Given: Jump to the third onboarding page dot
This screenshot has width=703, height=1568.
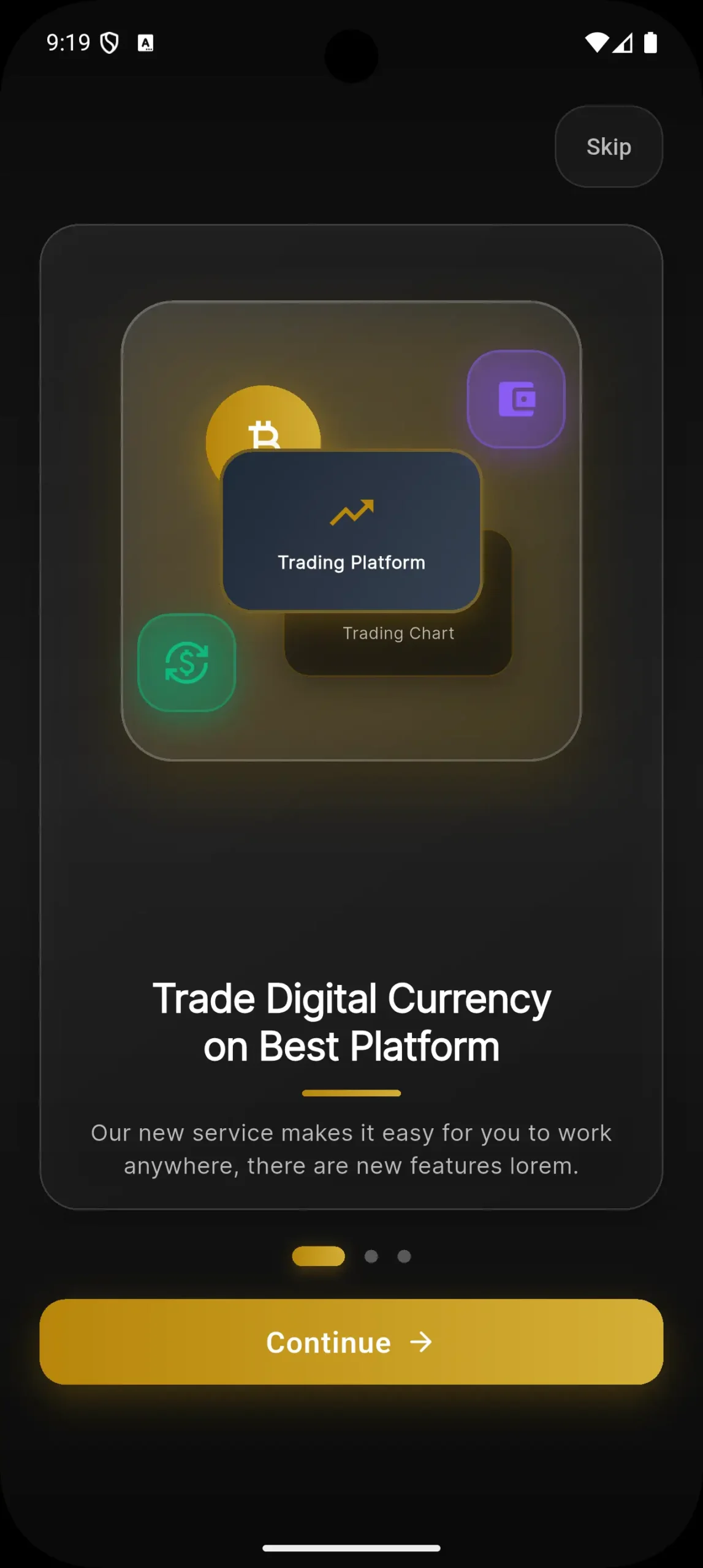Looking at the screenshot, I should click(404, 1256).
